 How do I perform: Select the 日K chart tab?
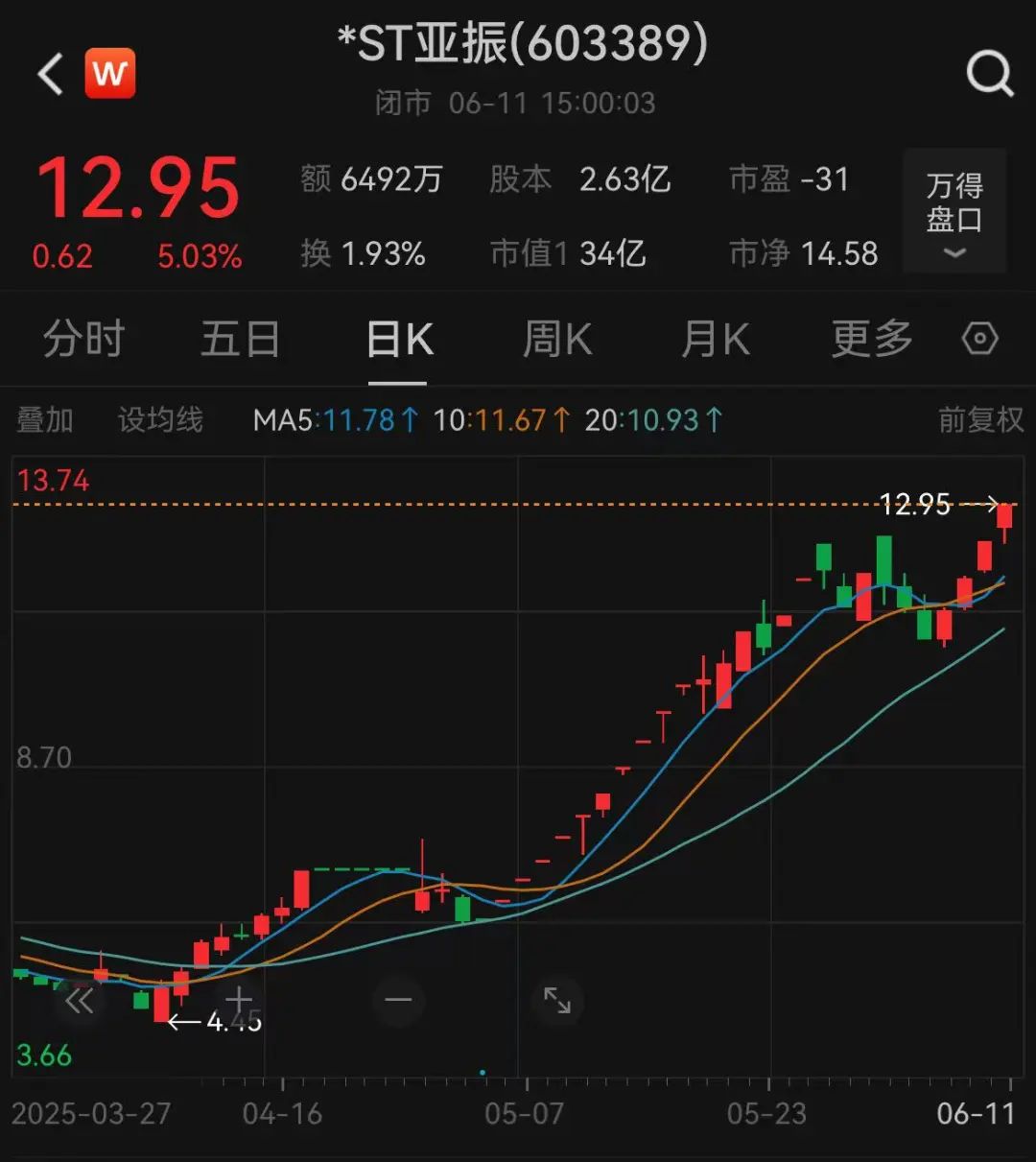[x=399, y=340]
